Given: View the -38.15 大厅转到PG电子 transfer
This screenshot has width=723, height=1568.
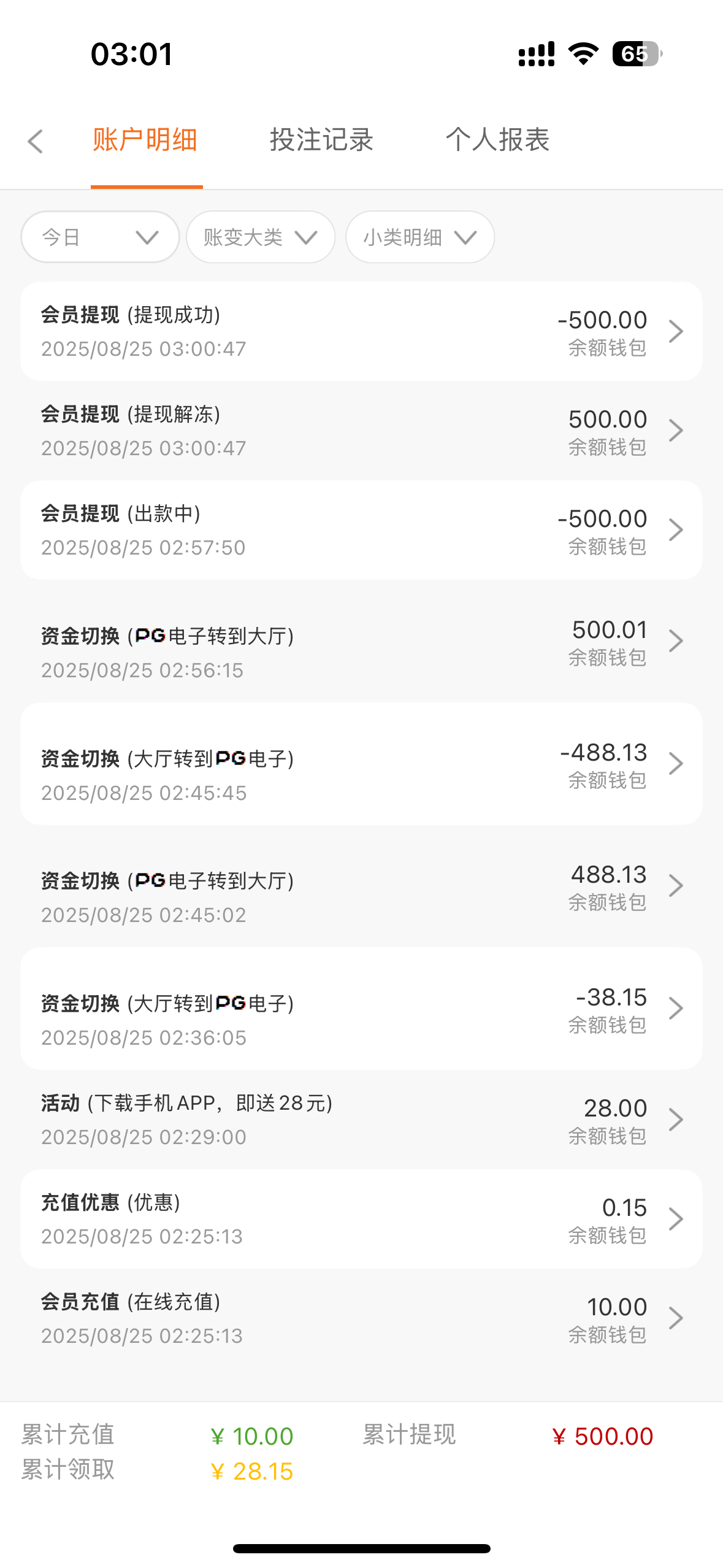Looking at the screenshot, I should point(361,1009).
